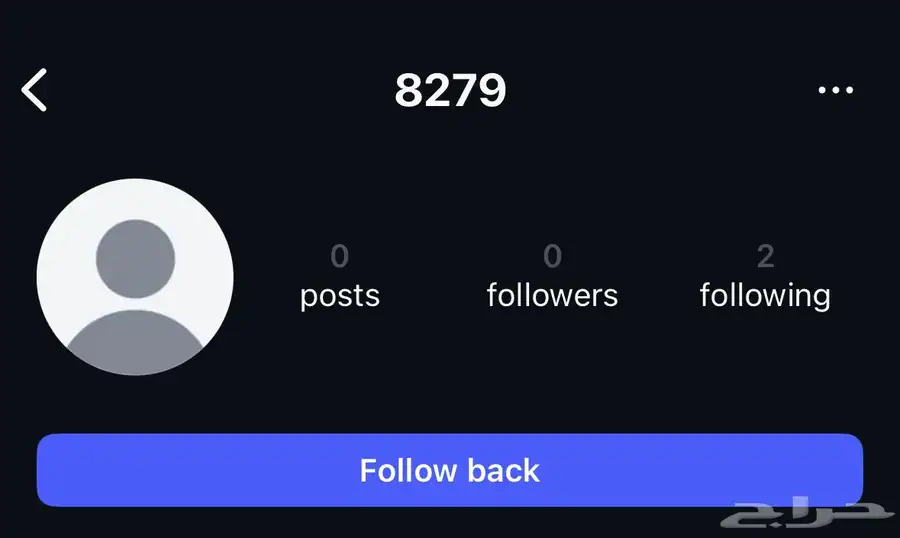900x538 pixels.
Task: Open the following list
Action: click(765, 277)
